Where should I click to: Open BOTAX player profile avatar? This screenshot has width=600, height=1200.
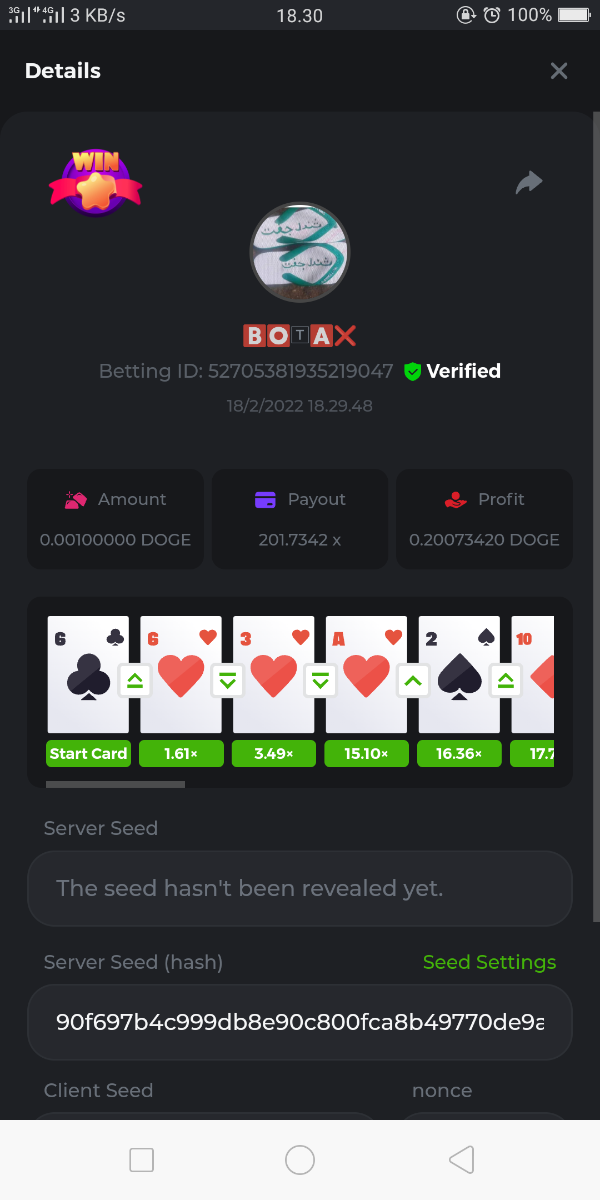[x=299, y=253]
